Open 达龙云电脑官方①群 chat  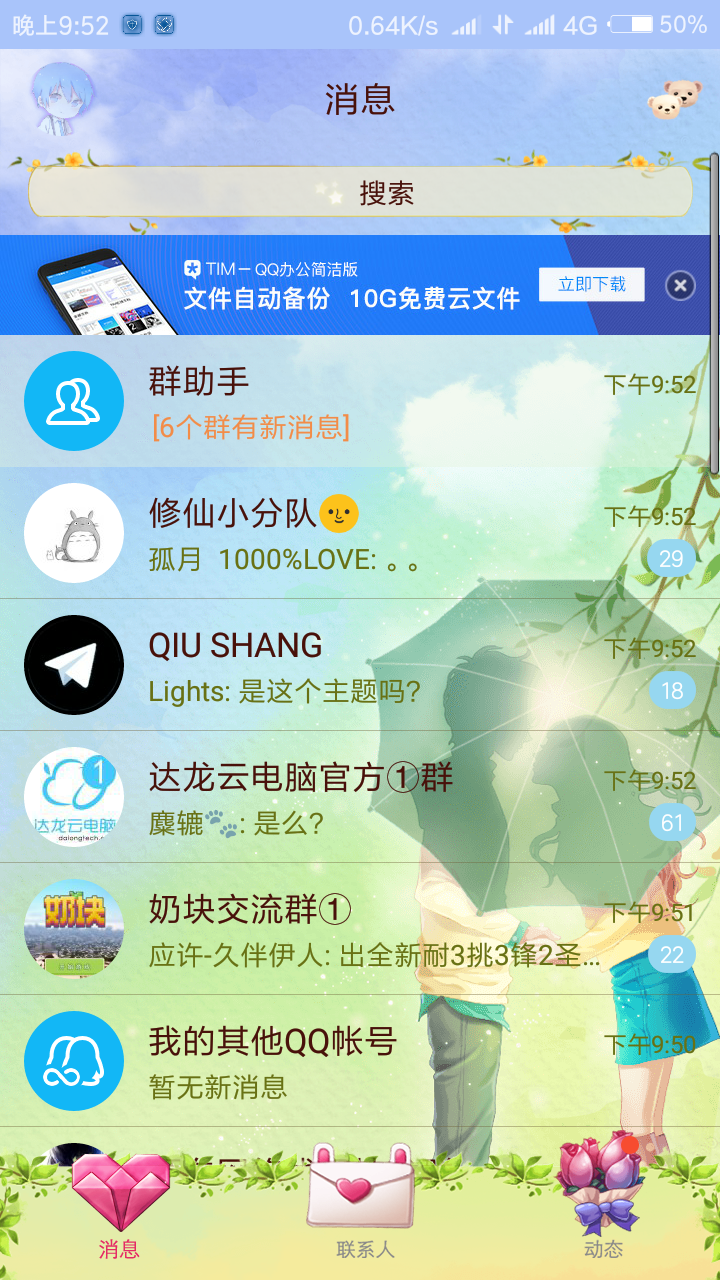[x=360, y=798]
